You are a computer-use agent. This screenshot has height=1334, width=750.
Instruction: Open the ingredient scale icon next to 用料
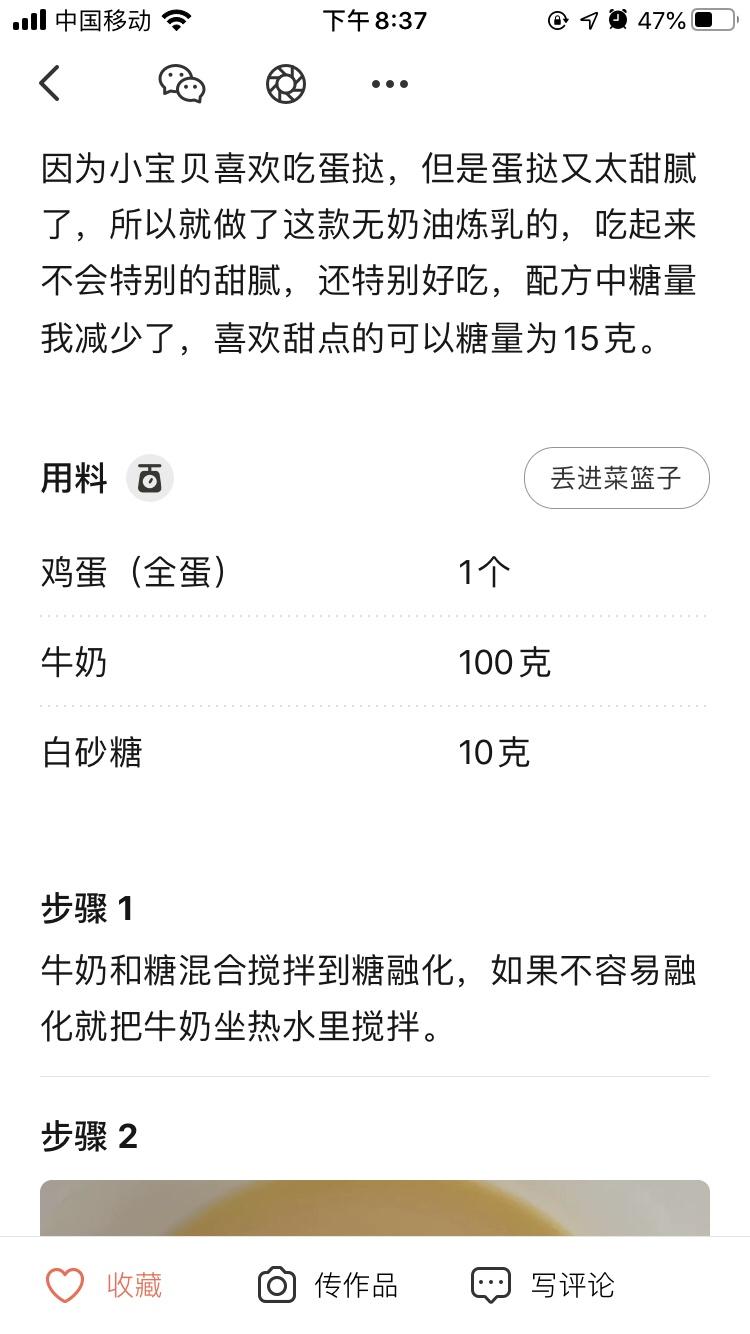pyautogui.click(x=150, y=478)
